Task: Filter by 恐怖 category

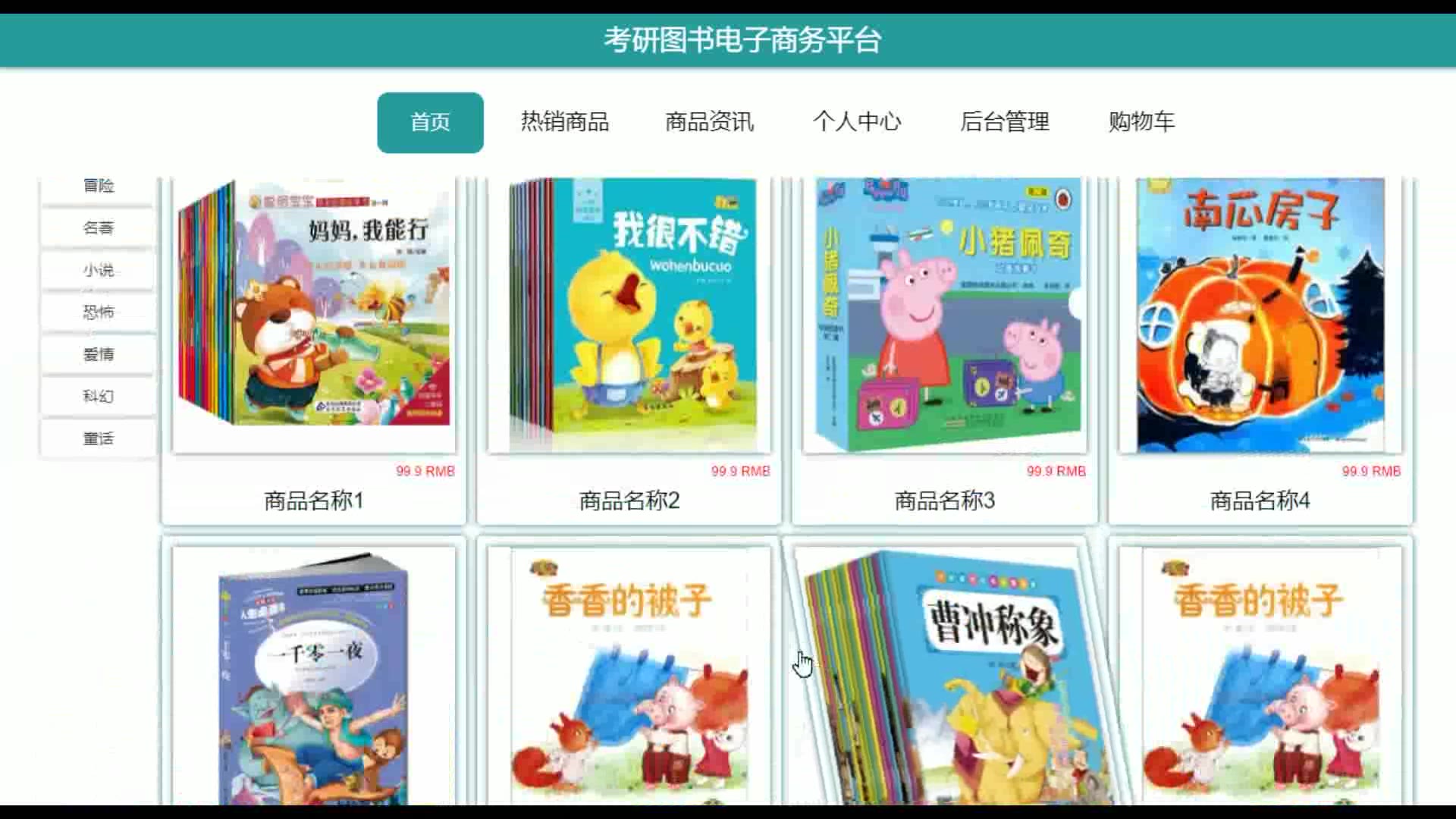Action: [x=99, y=312]
